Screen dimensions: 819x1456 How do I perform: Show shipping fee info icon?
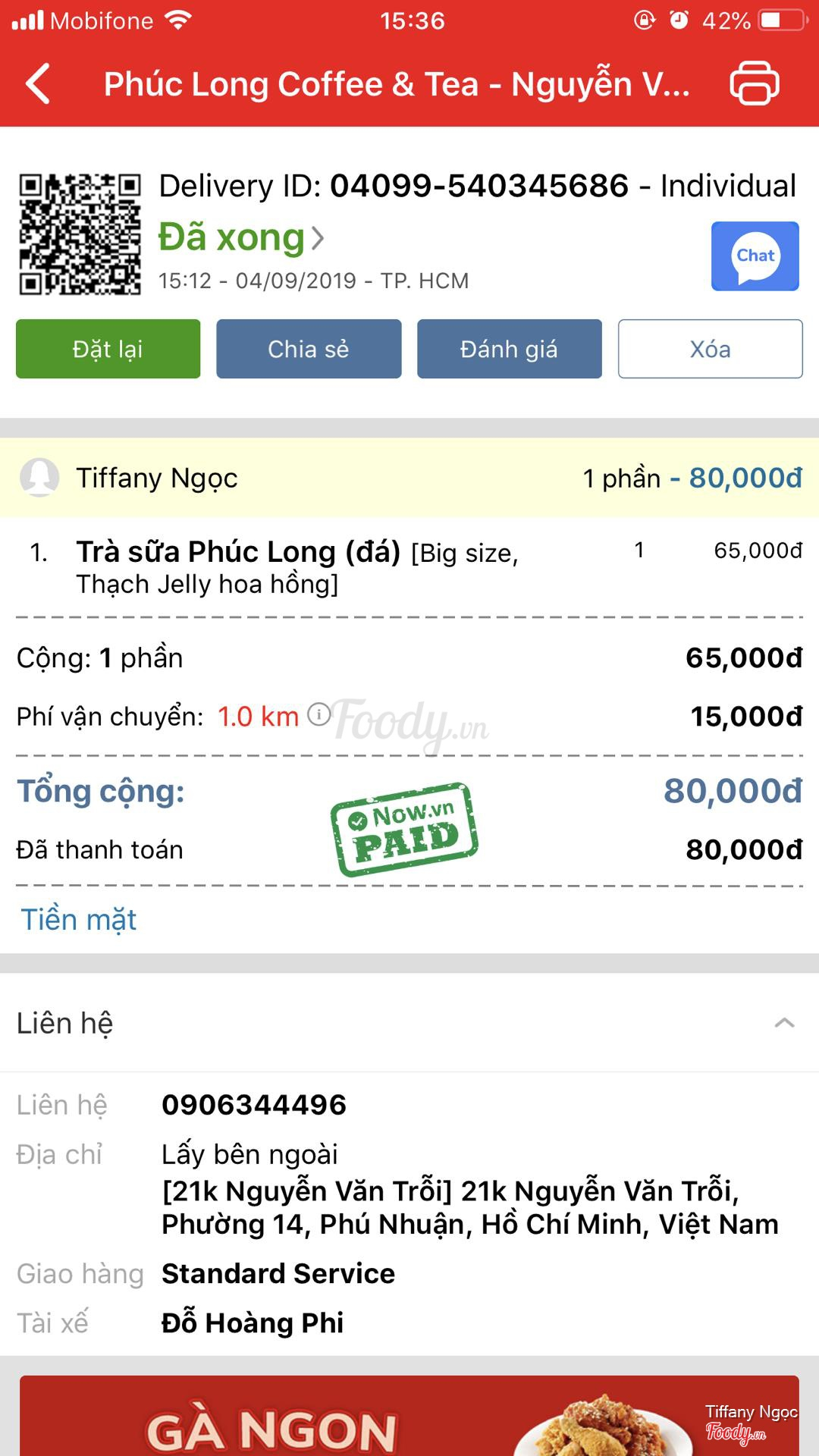(x=319, y=714)
